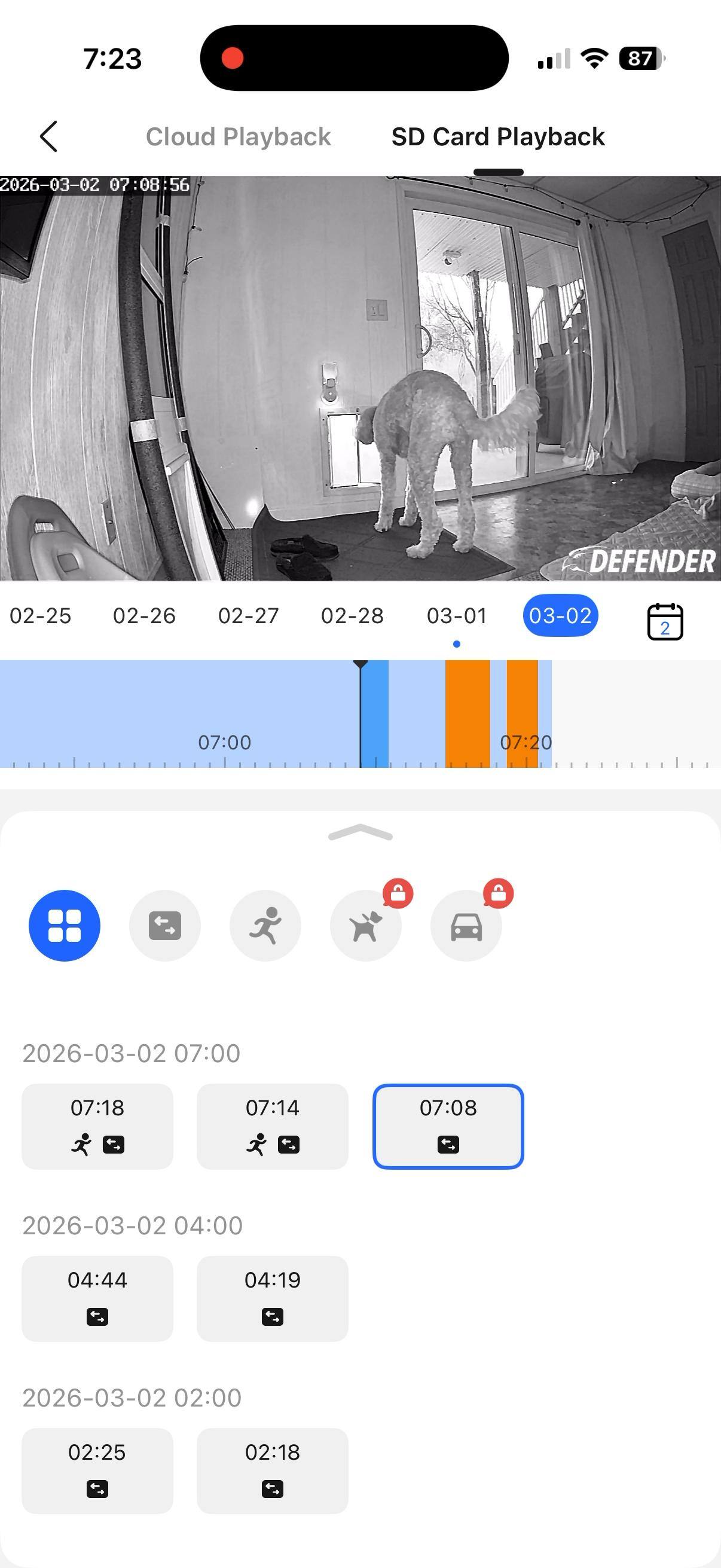Play the 07:14 recording
Image resolution: width=721 pixels, height=1568 pixels.
click(273, 1126)
